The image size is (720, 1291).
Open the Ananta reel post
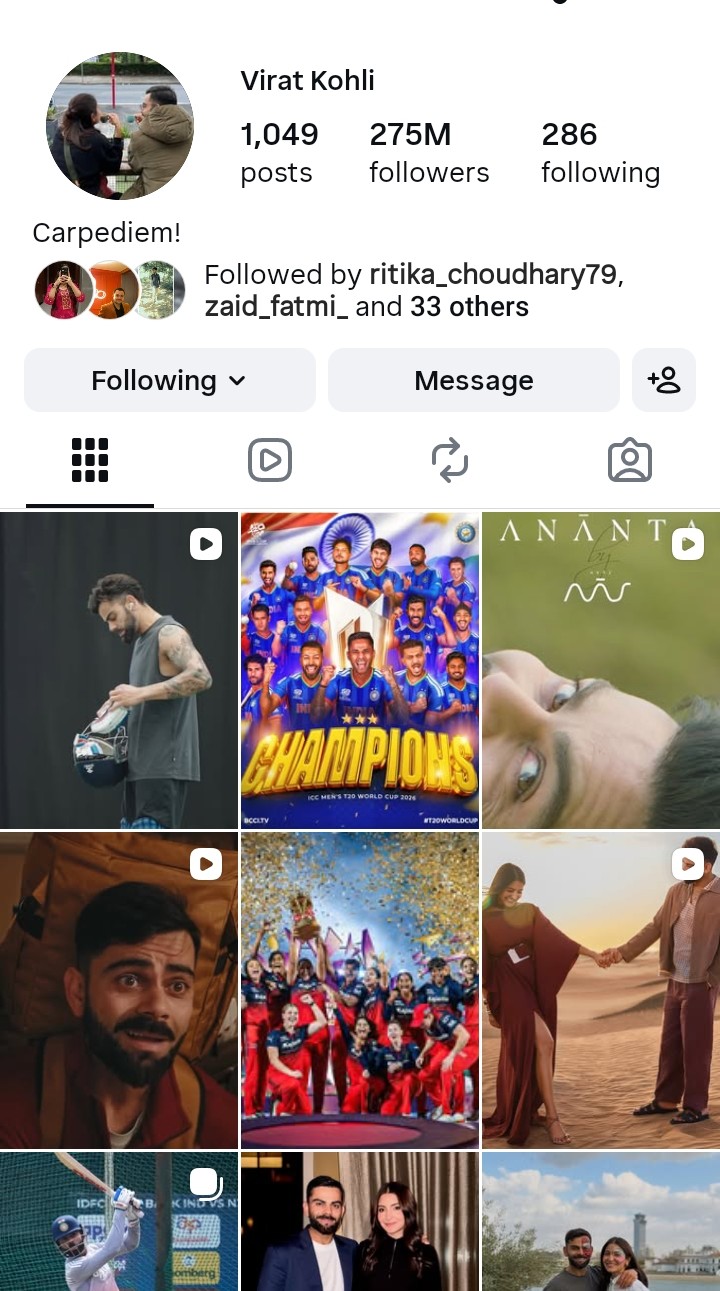pos(600,670)
